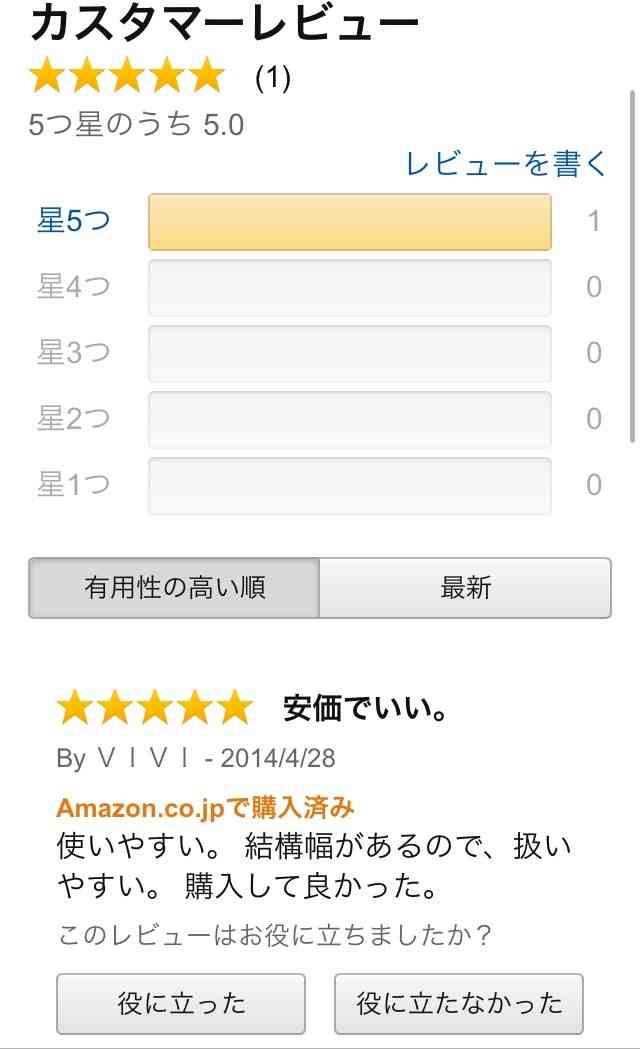
Task: Switch to 最新 sorting
Action: [x=465, y=588]
